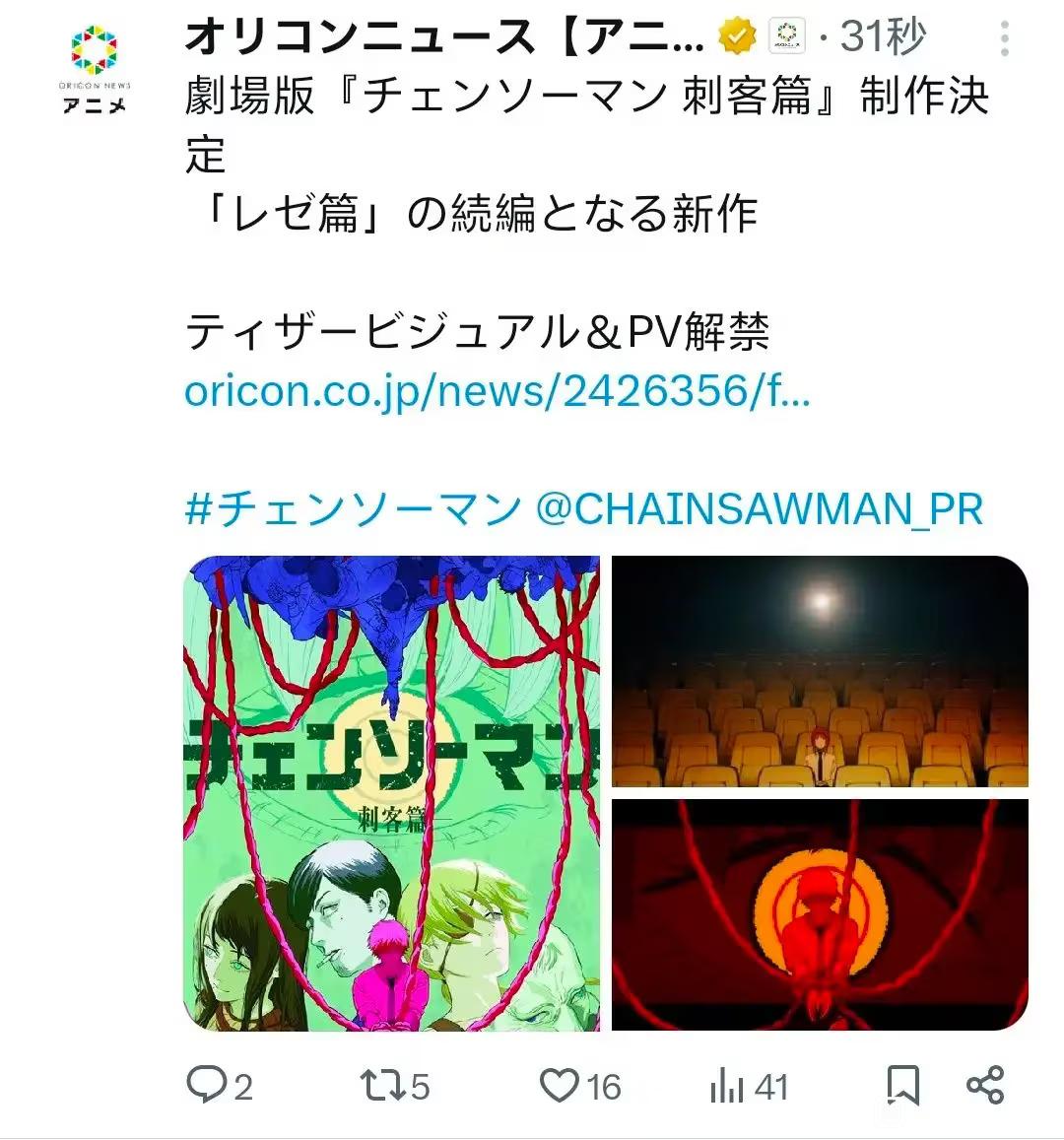The height and width of the screenshot is (1140, 1064).
Task: Open the Oricon News profile avatar
Action: (95, 69)
